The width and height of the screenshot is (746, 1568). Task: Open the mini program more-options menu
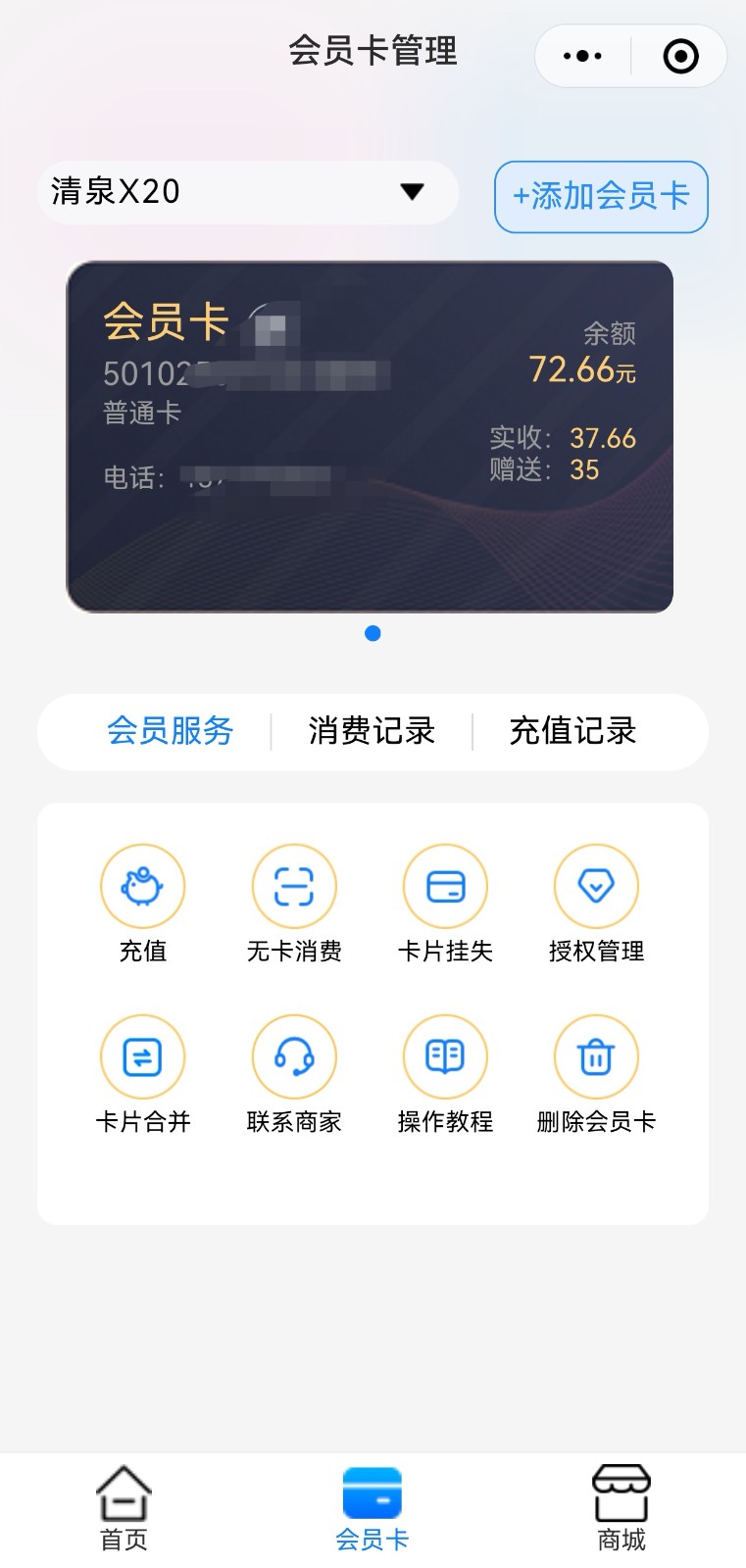[x=582, y=56]
